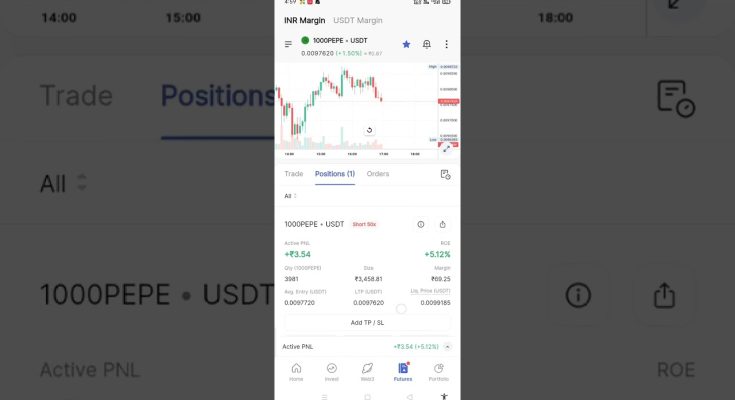Switch to the Trade tab

tap(293, 174)
